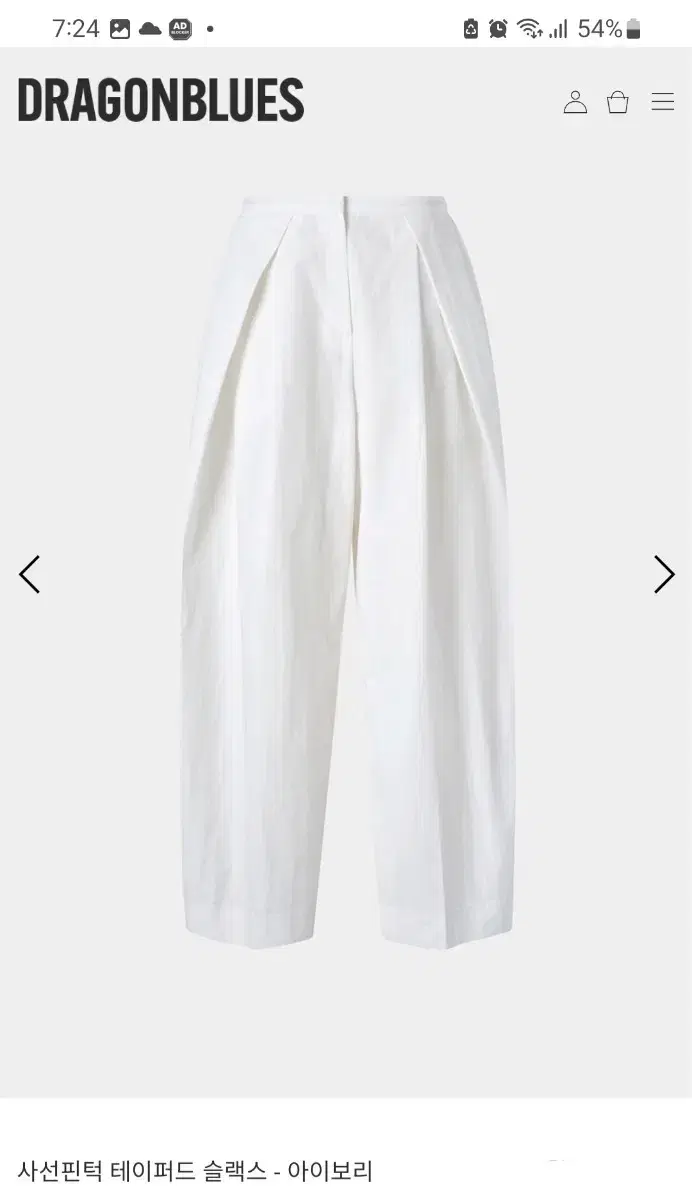Open the white slacks product photo
The width and height of the screenshot is (692, 1200).
(x=347, y=571)
